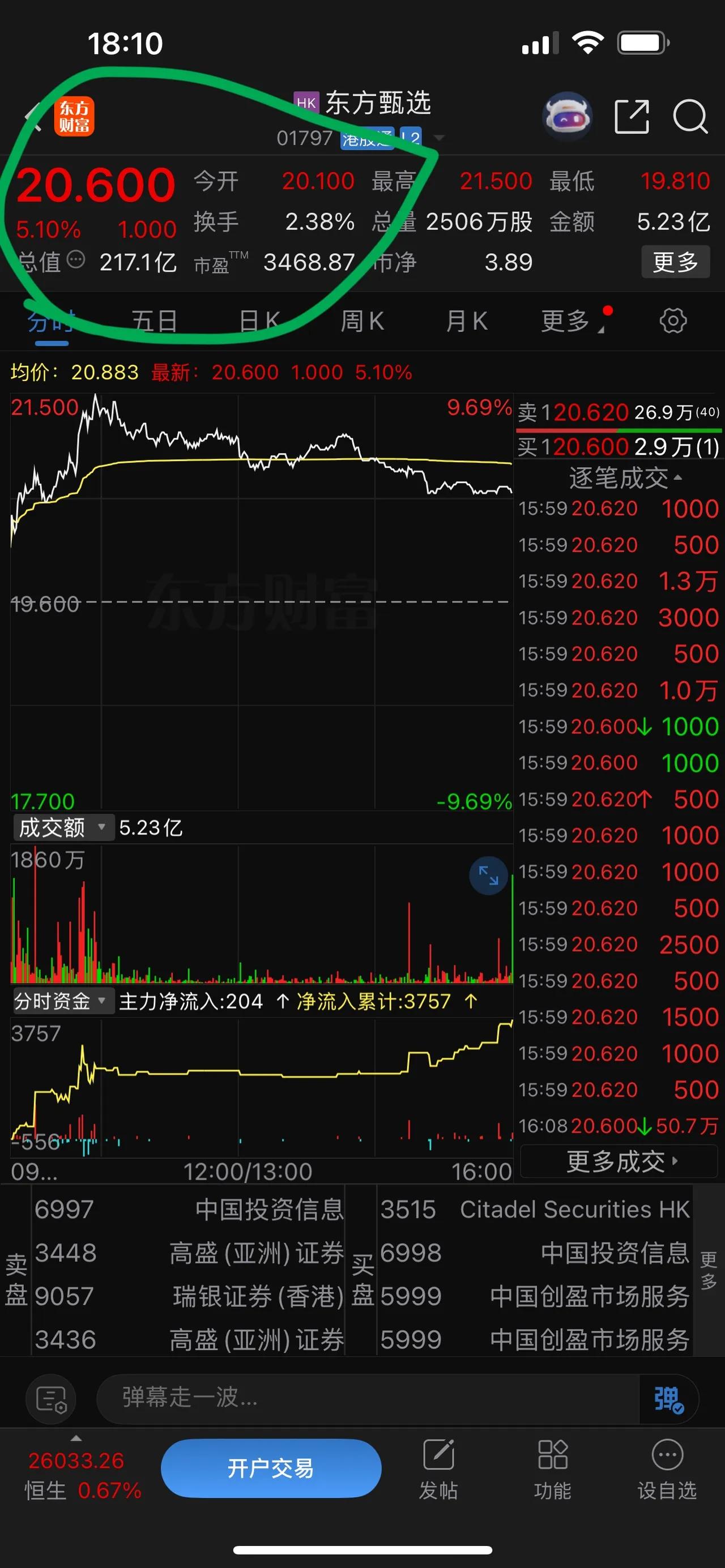Expand 更多成交 to see more trades
Image resolution: width=725 pixels, height=1568 pixels.
point(618,1160)
